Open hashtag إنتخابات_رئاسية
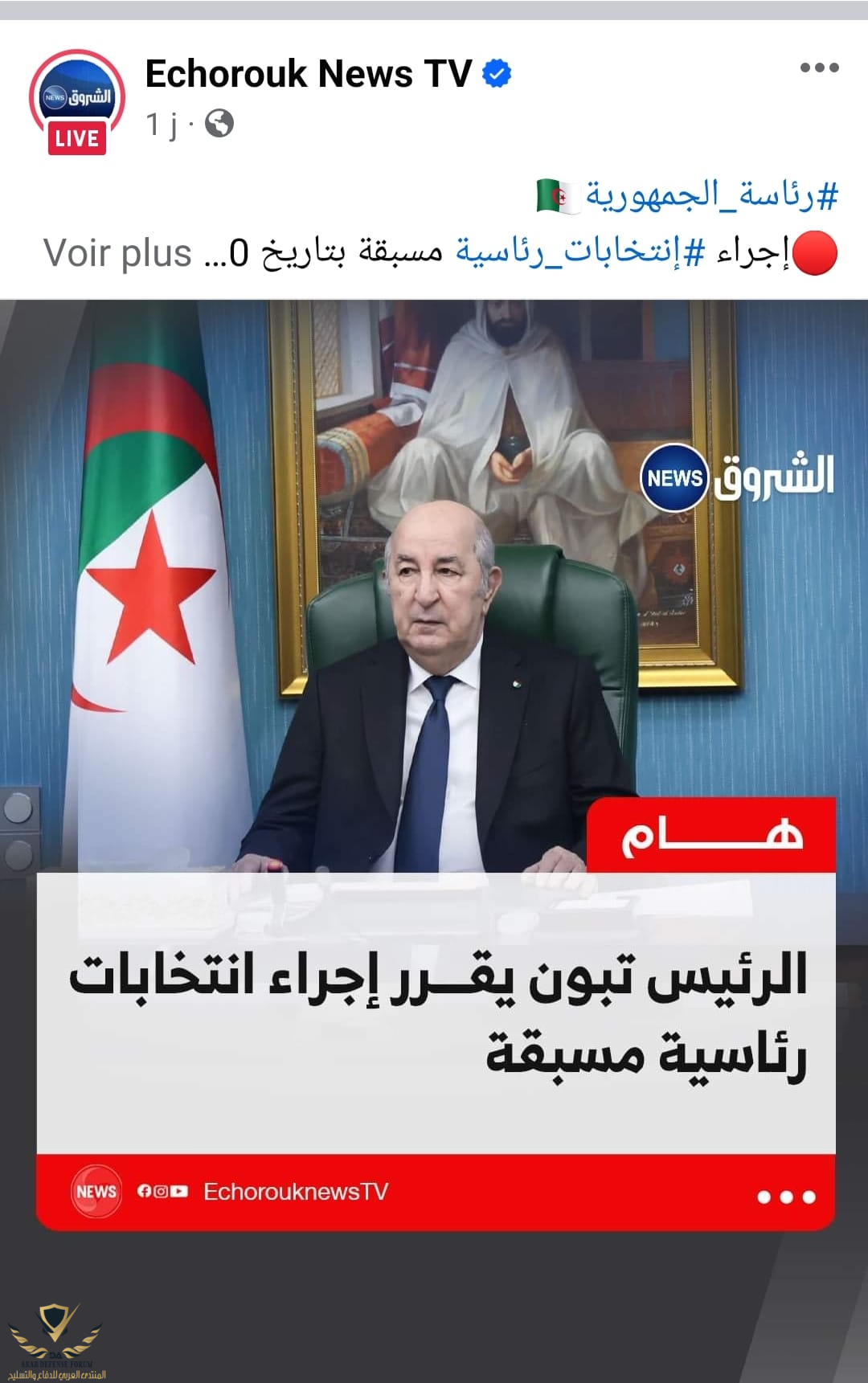The image size is (868, 1383). click(580, 252)
